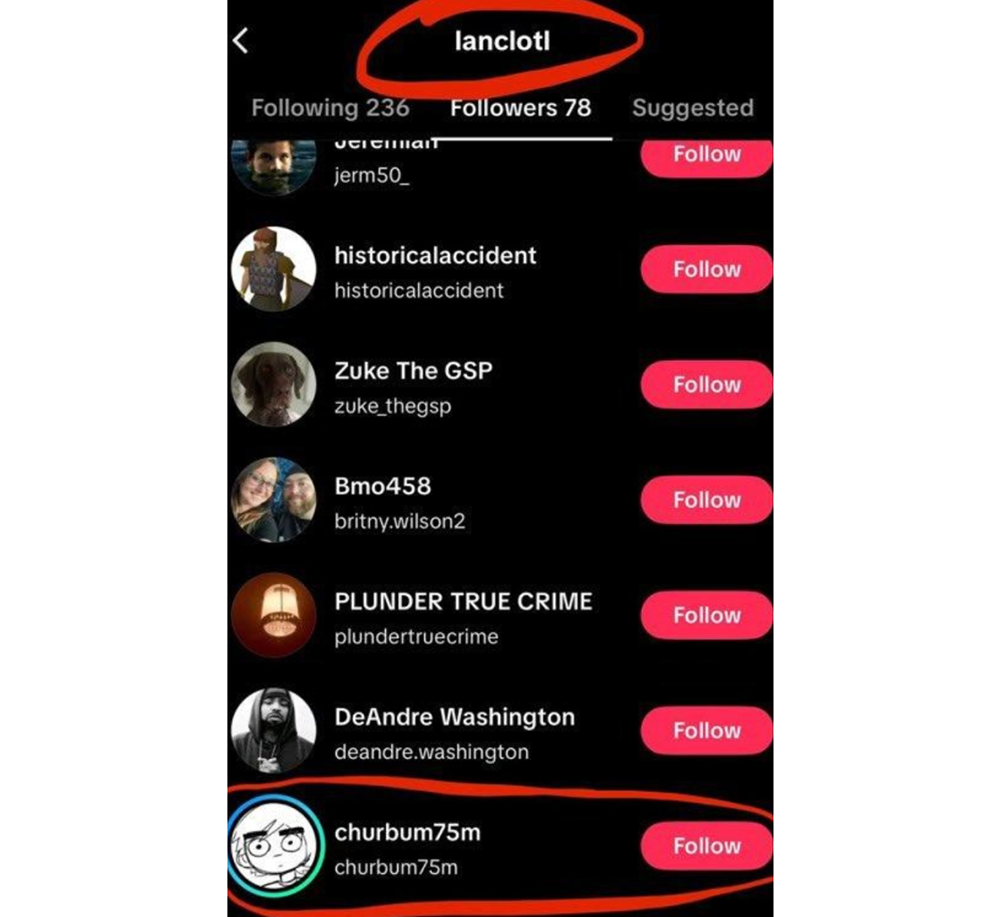Image resolution: width=1000 pixels, height=917 pixels.
Task: Follow Bmo458
Action: point(706,500)
